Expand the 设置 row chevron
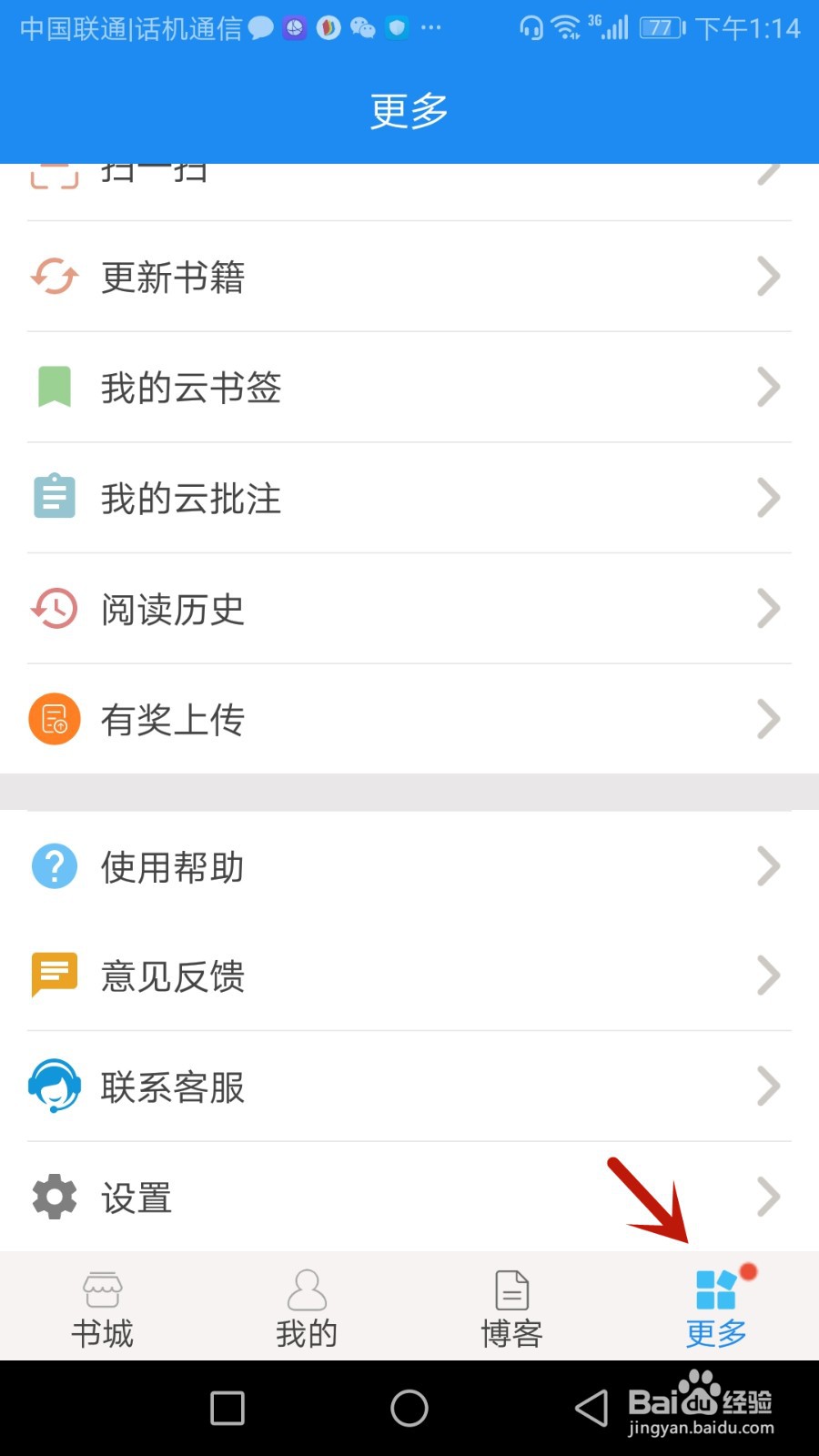The width and height of the screenshot is (819, 1456). pos(769,1197)
